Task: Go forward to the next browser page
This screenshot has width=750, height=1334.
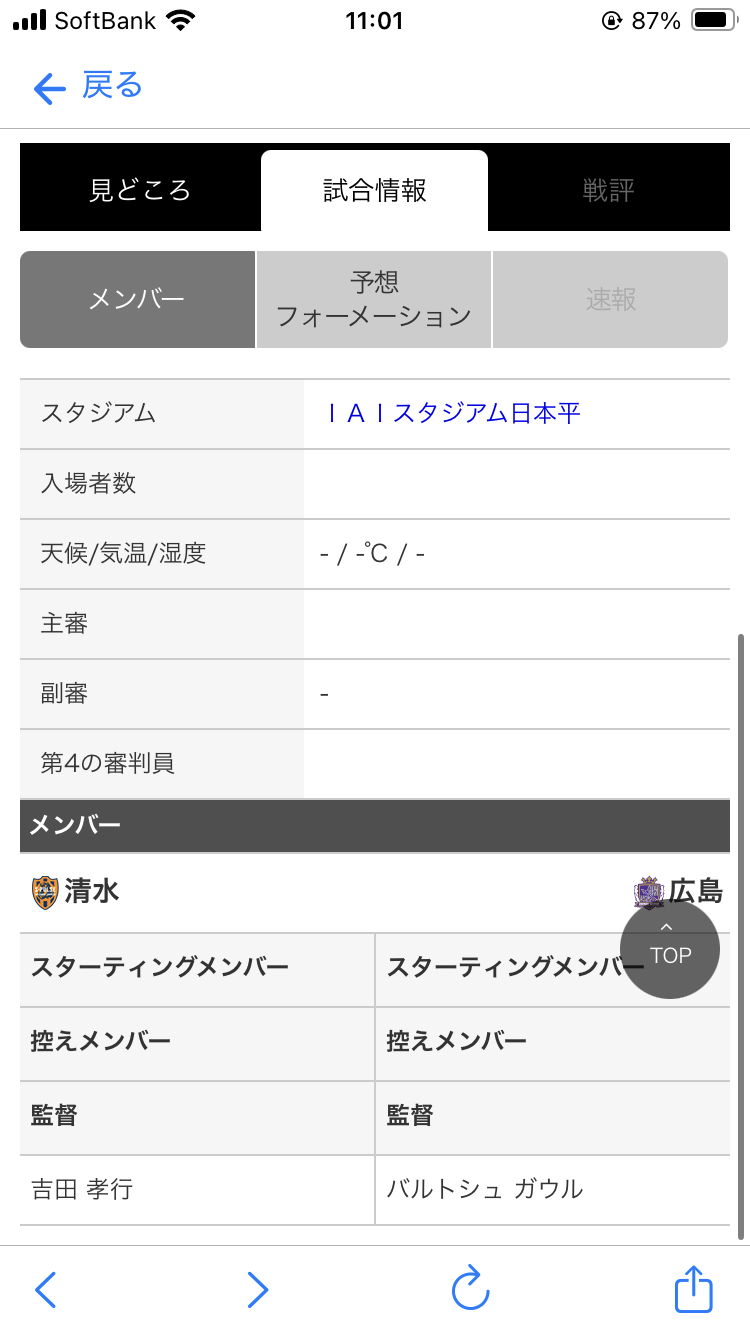Action: pyautogui.click(x=258, y=1289)
